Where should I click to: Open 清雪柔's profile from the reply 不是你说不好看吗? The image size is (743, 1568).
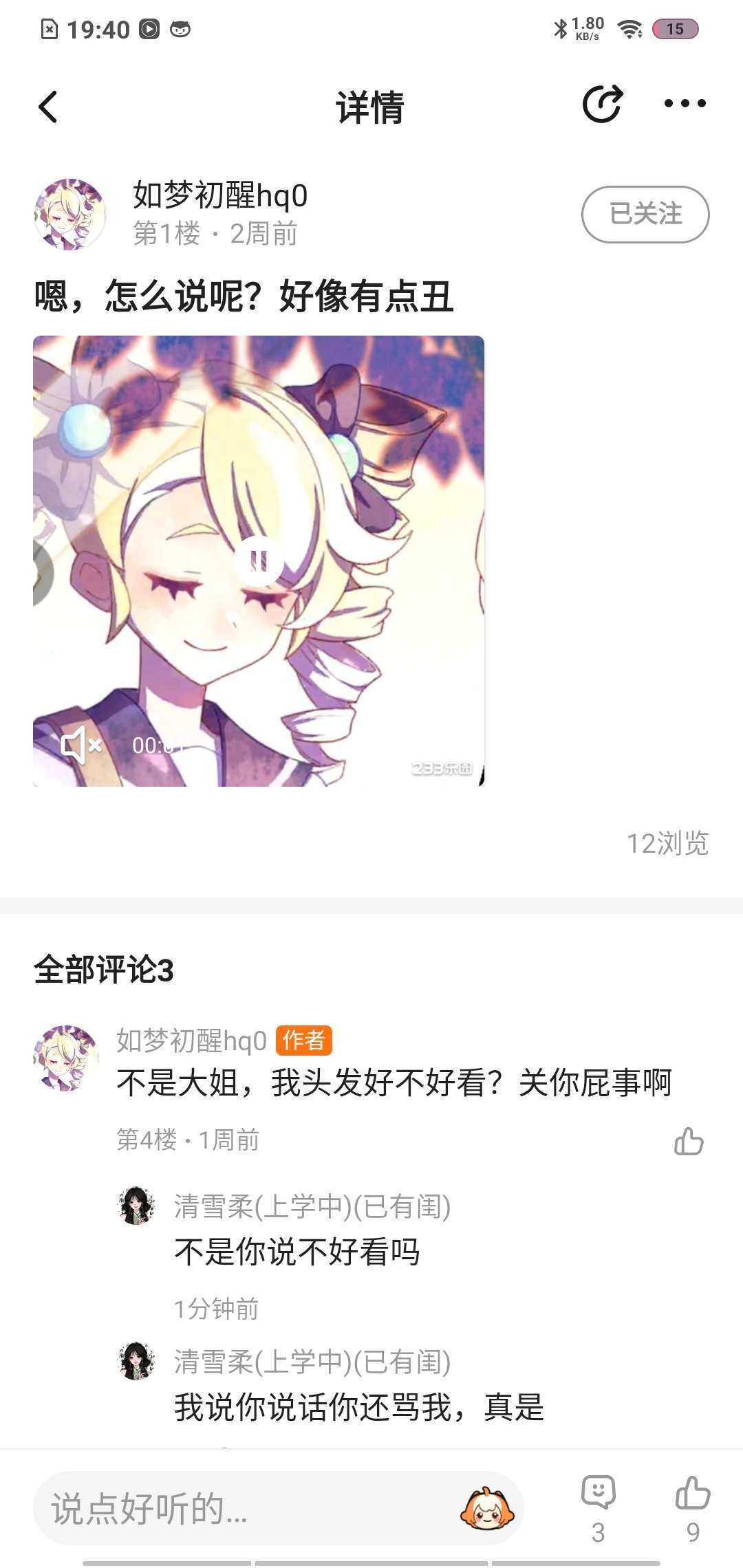[x=137, y=1206]
